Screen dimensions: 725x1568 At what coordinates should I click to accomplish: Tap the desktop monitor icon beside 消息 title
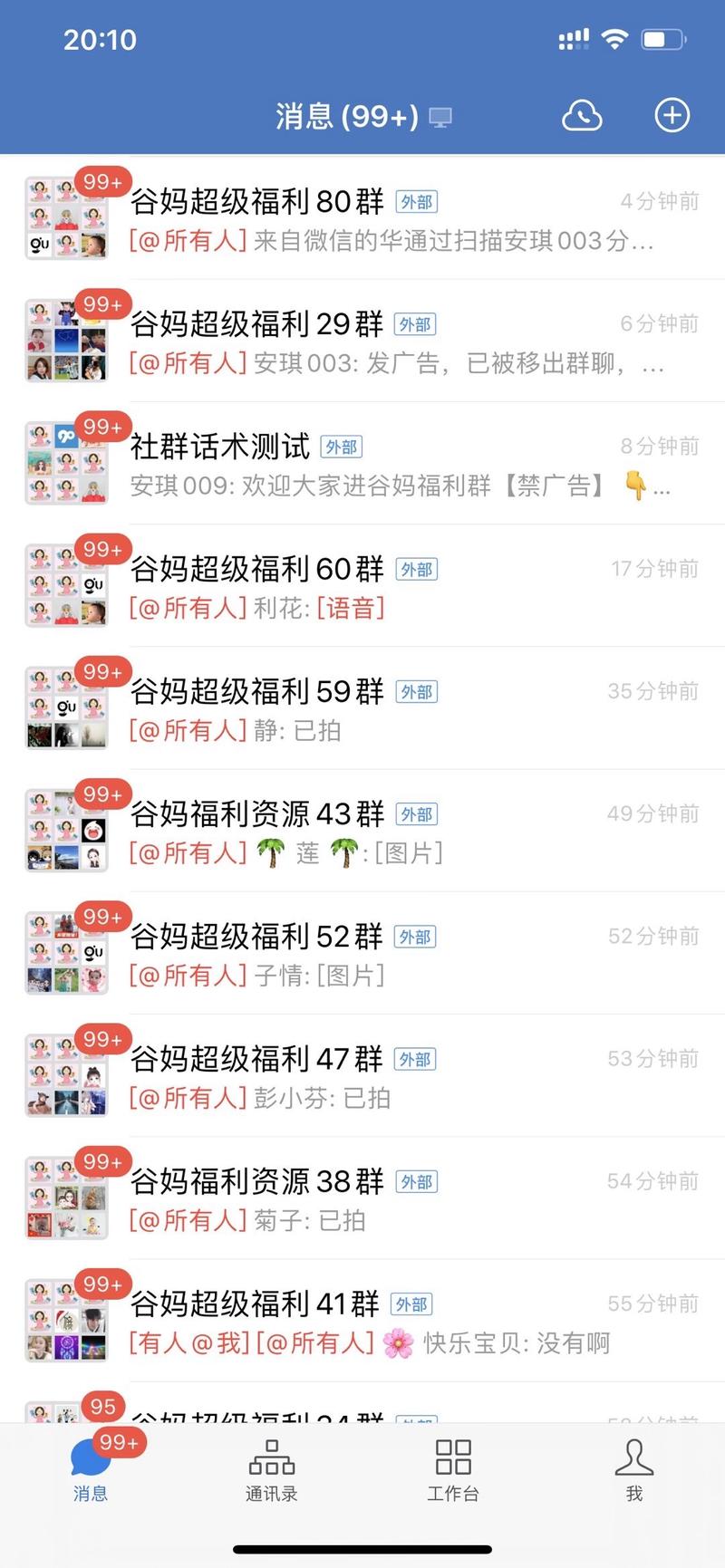click(x=441, y=117)
